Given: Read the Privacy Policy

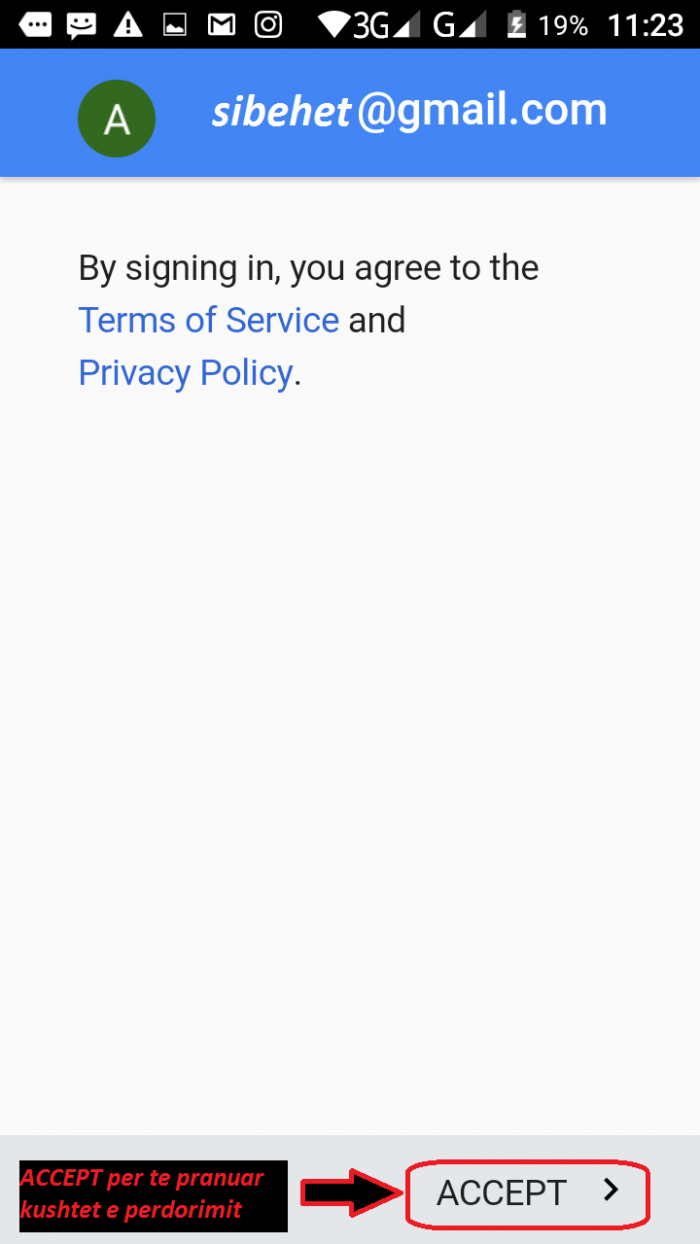Looking at the screenshot, I should point(185,373).
